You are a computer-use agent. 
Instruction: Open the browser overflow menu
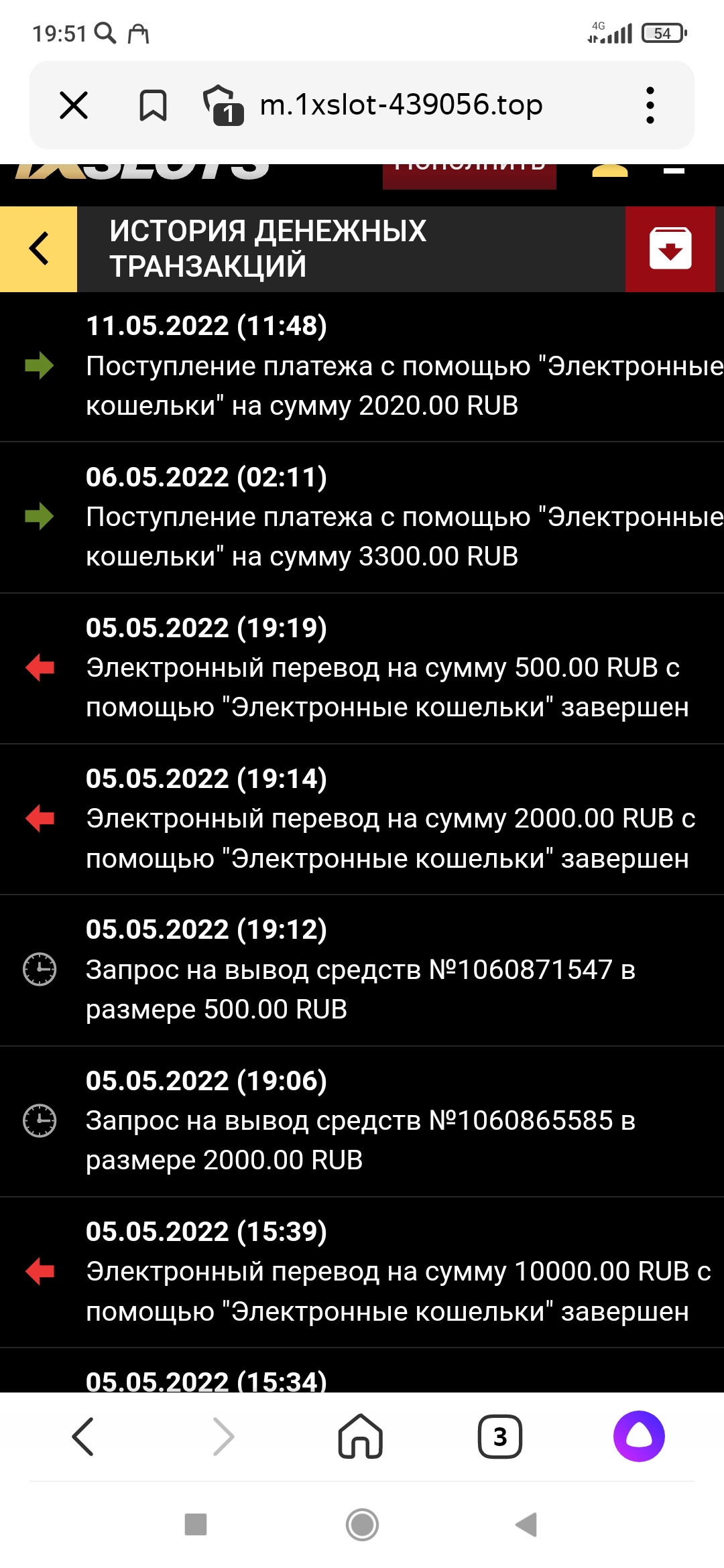[650, 105]
